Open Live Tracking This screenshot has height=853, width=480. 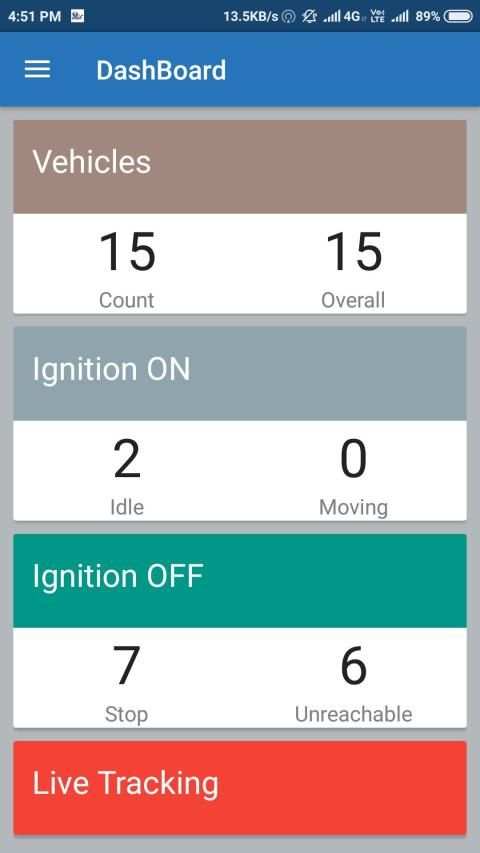point(240,788)
